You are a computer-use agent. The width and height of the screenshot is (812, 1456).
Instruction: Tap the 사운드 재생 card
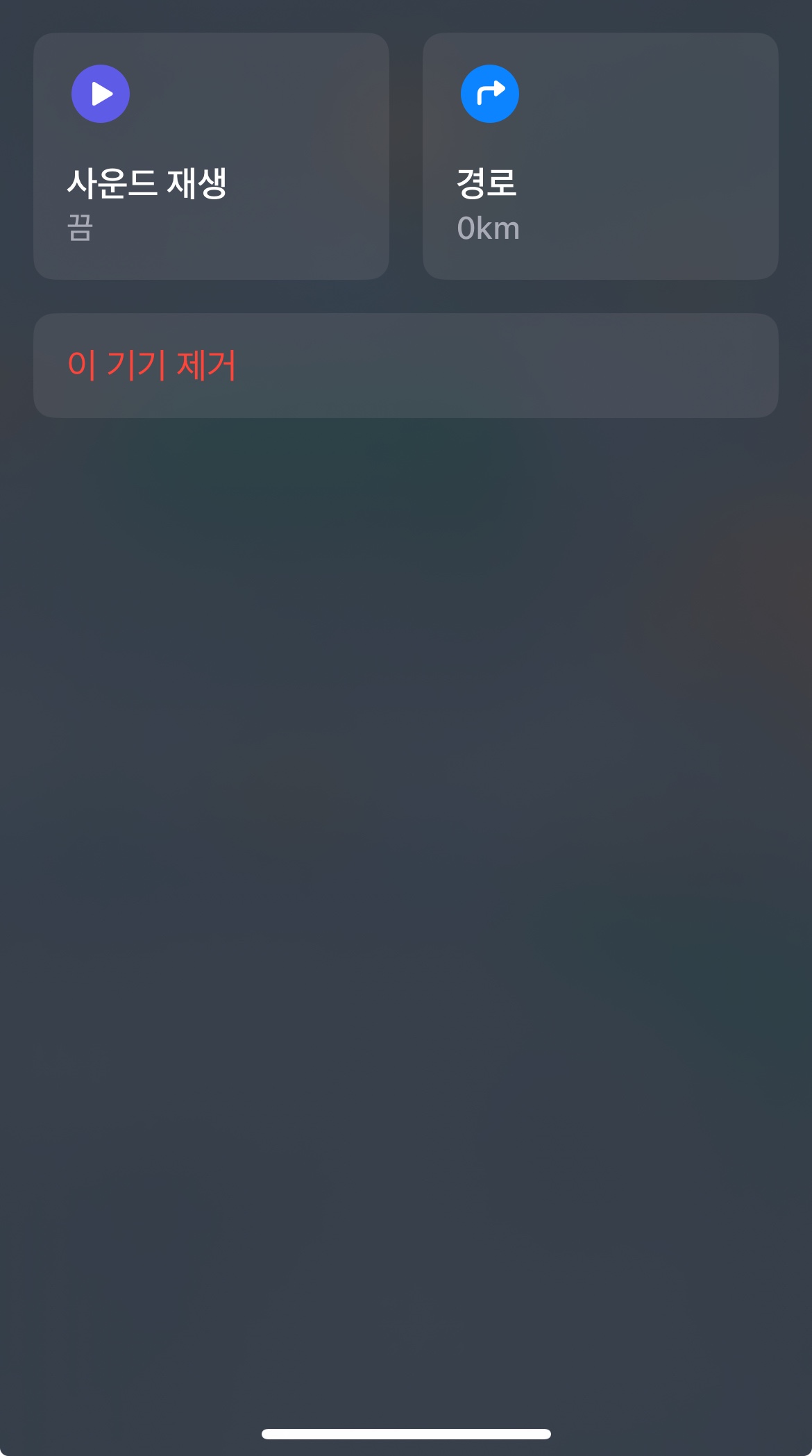211,156
